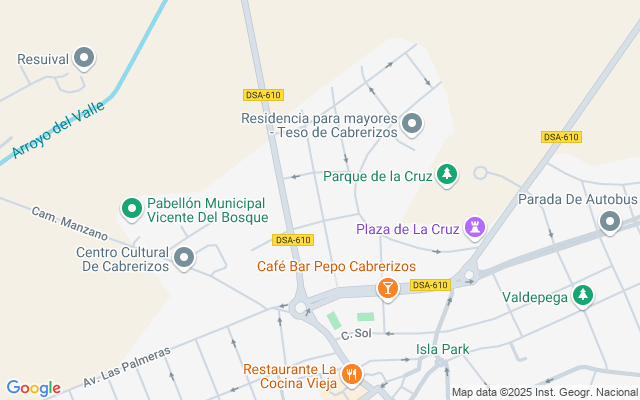Select Centro Cultural De Cabrerizos pin
Image resolution: width=640 pixels, height=400 pixels.
click(x=184, y=258)
